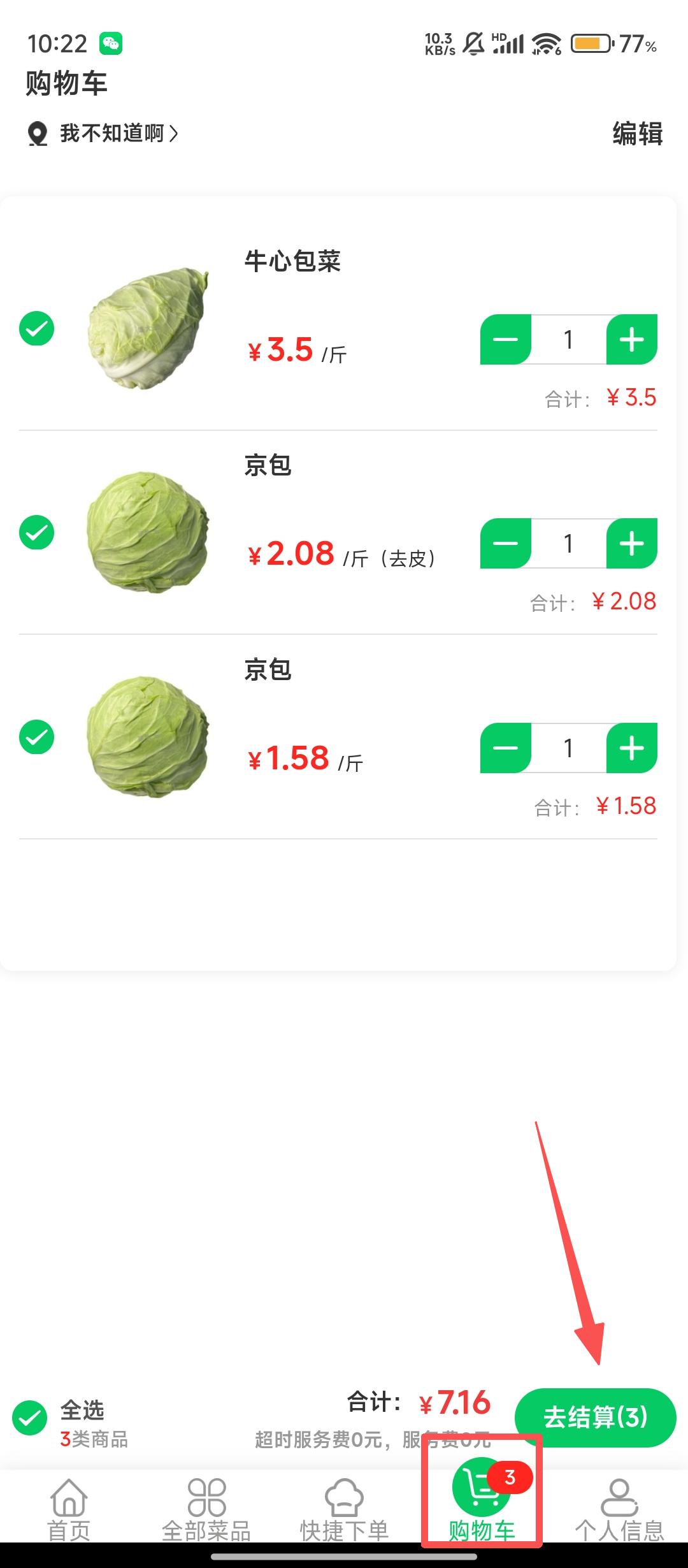The width and height of the screenshot is (688, 1568).
Task: Uncheck the 京包 item priced ¥1.58
Action: click(x=37, y=737)
